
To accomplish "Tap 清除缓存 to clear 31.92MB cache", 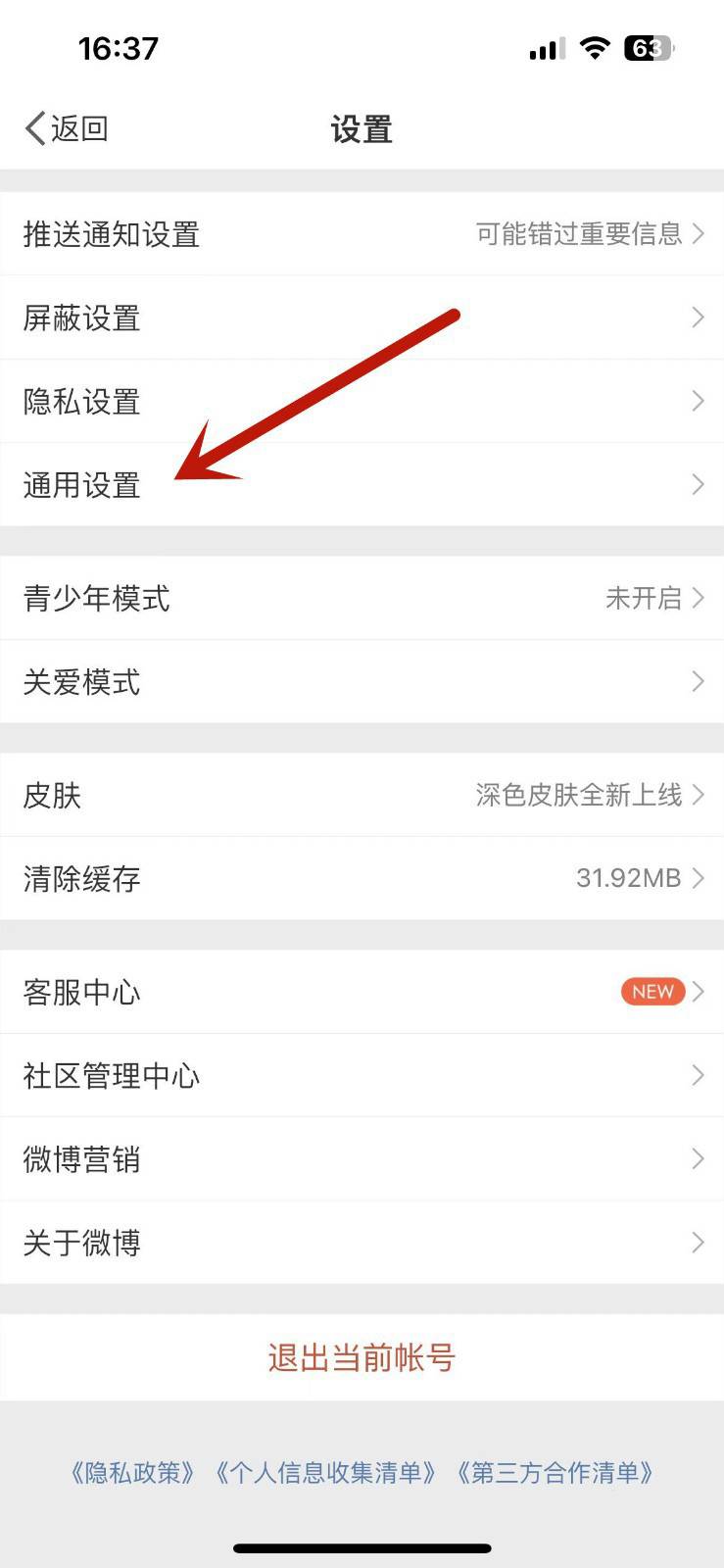I will pos(362,878).
